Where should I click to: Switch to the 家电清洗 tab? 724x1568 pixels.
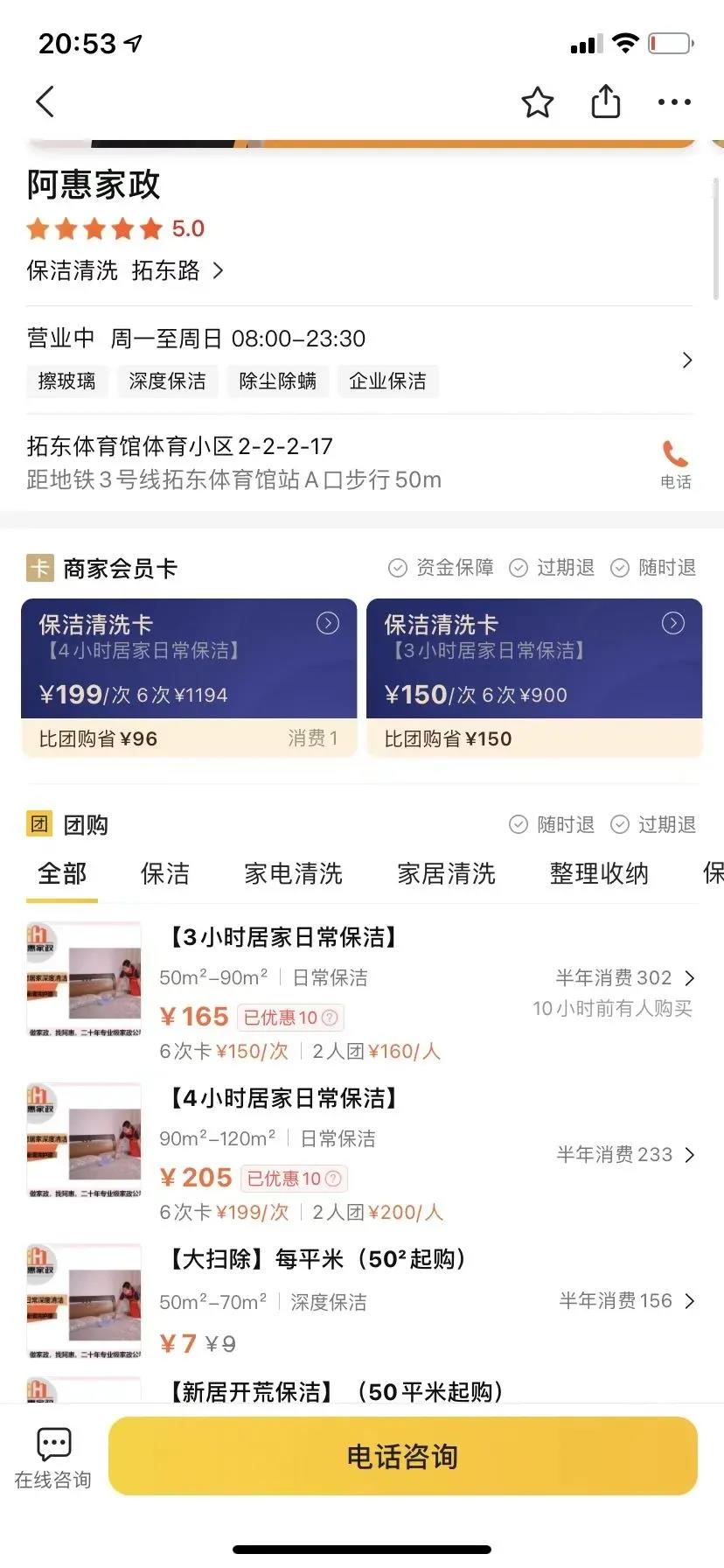293,874
